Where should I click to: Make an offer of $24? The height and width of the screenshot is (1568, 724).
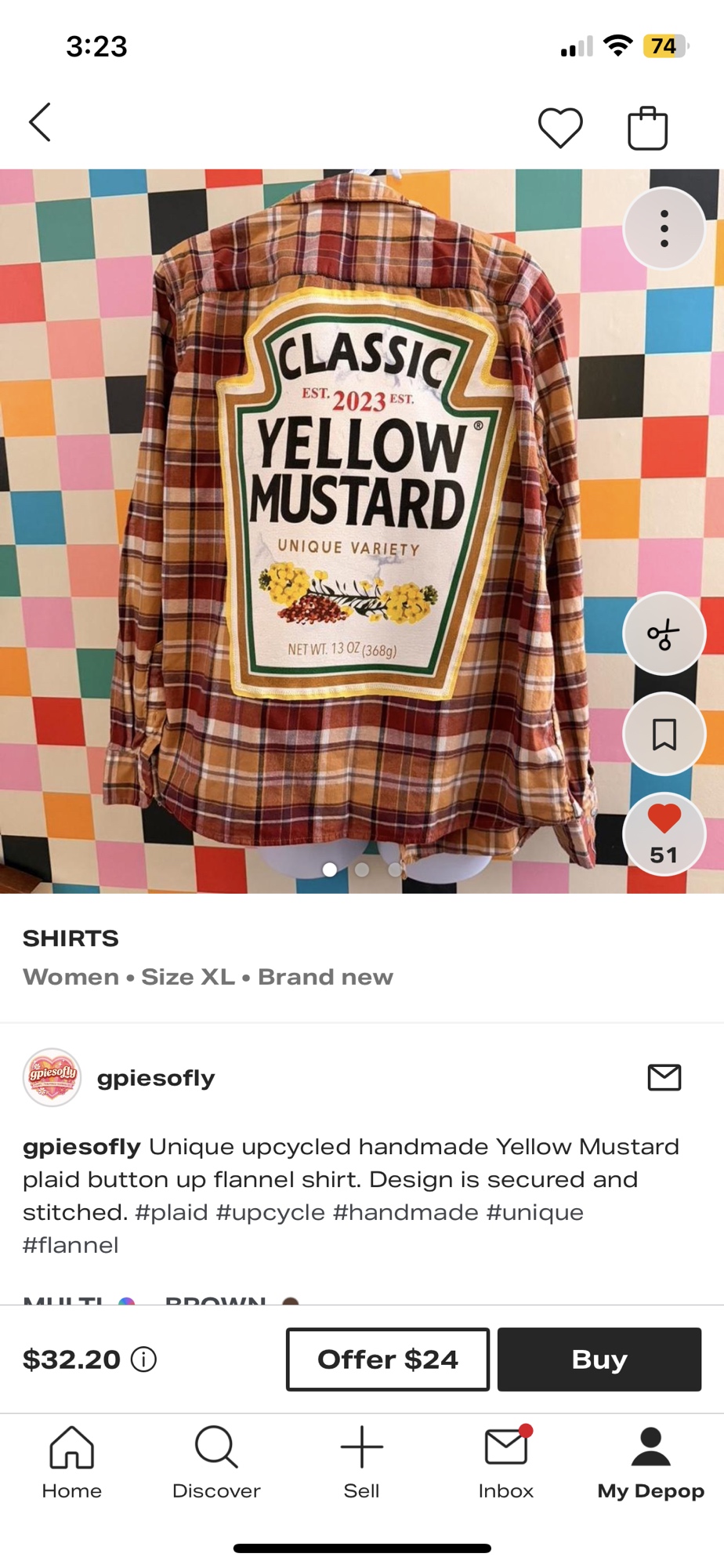(x=388, y=1359)
